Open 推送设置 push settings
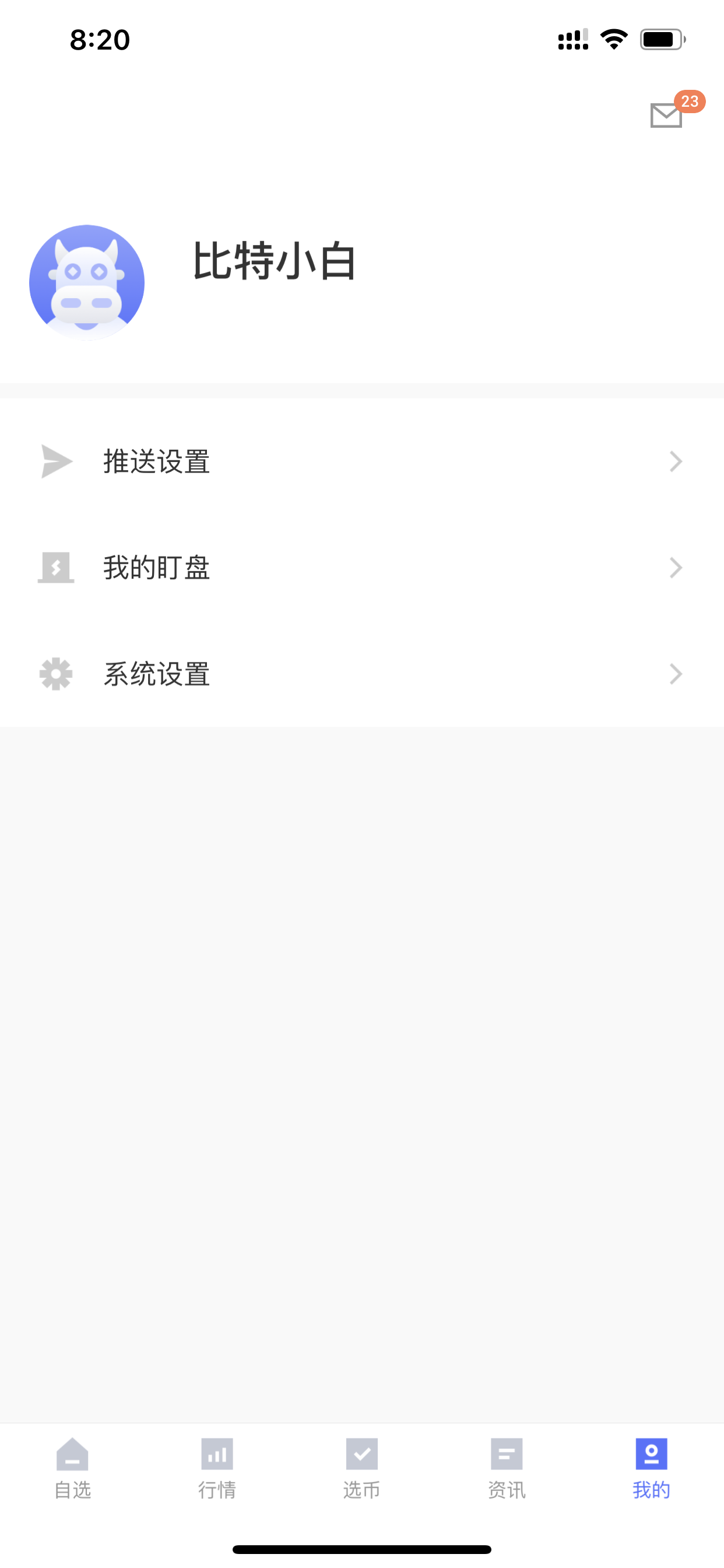This screenshot has width=724, height=1568. (x=362, y=461)
